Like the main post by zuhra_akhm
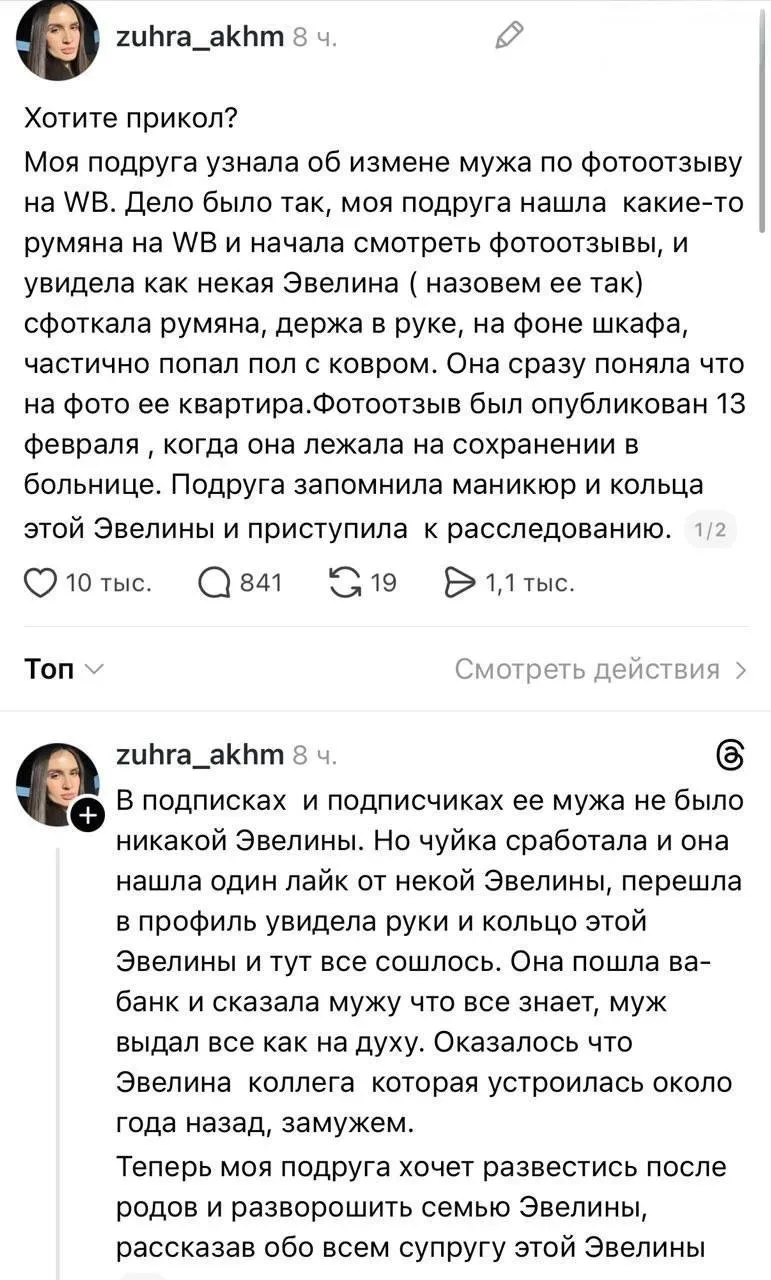Screen dimensions: 771x1280 (42, 583)
